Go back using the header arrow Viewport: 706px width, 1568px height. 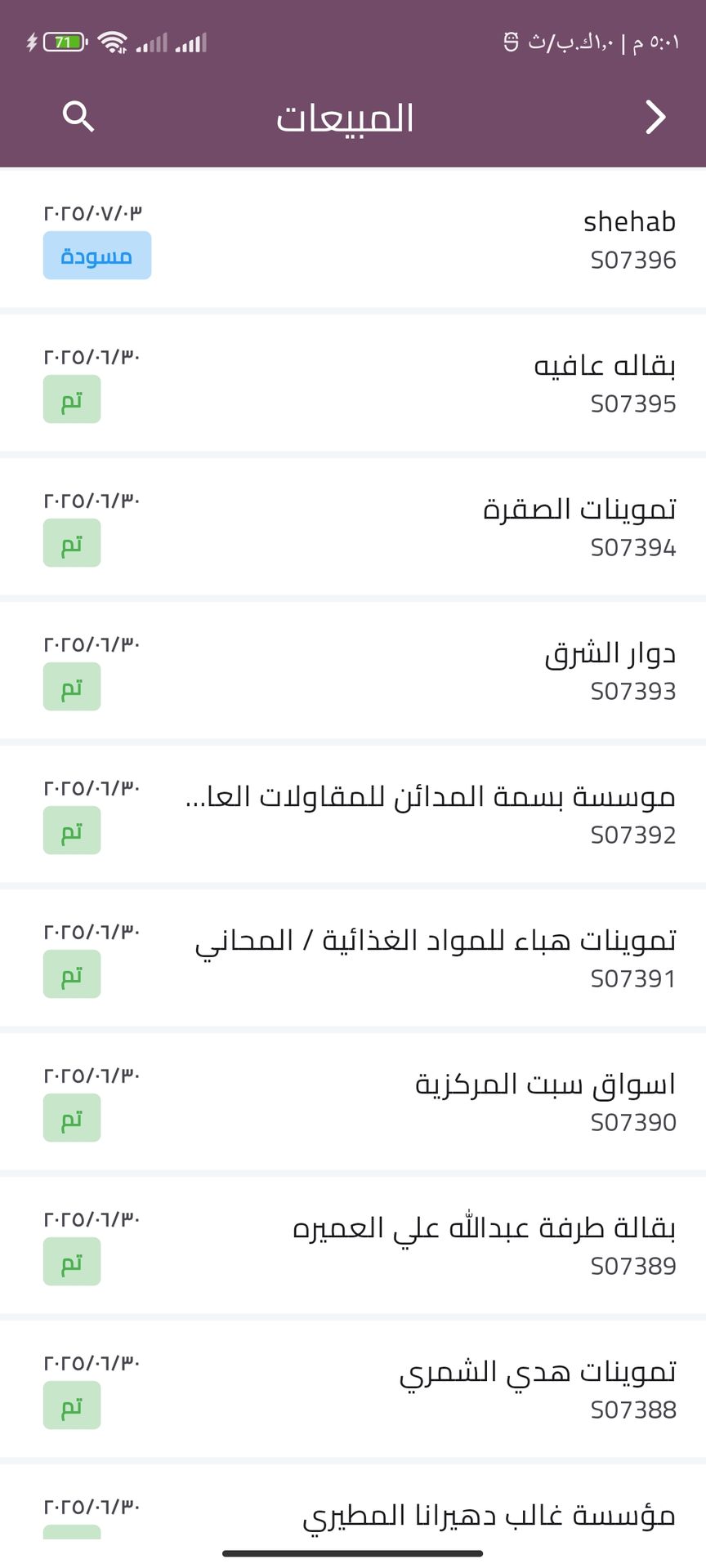pos(655,117)
